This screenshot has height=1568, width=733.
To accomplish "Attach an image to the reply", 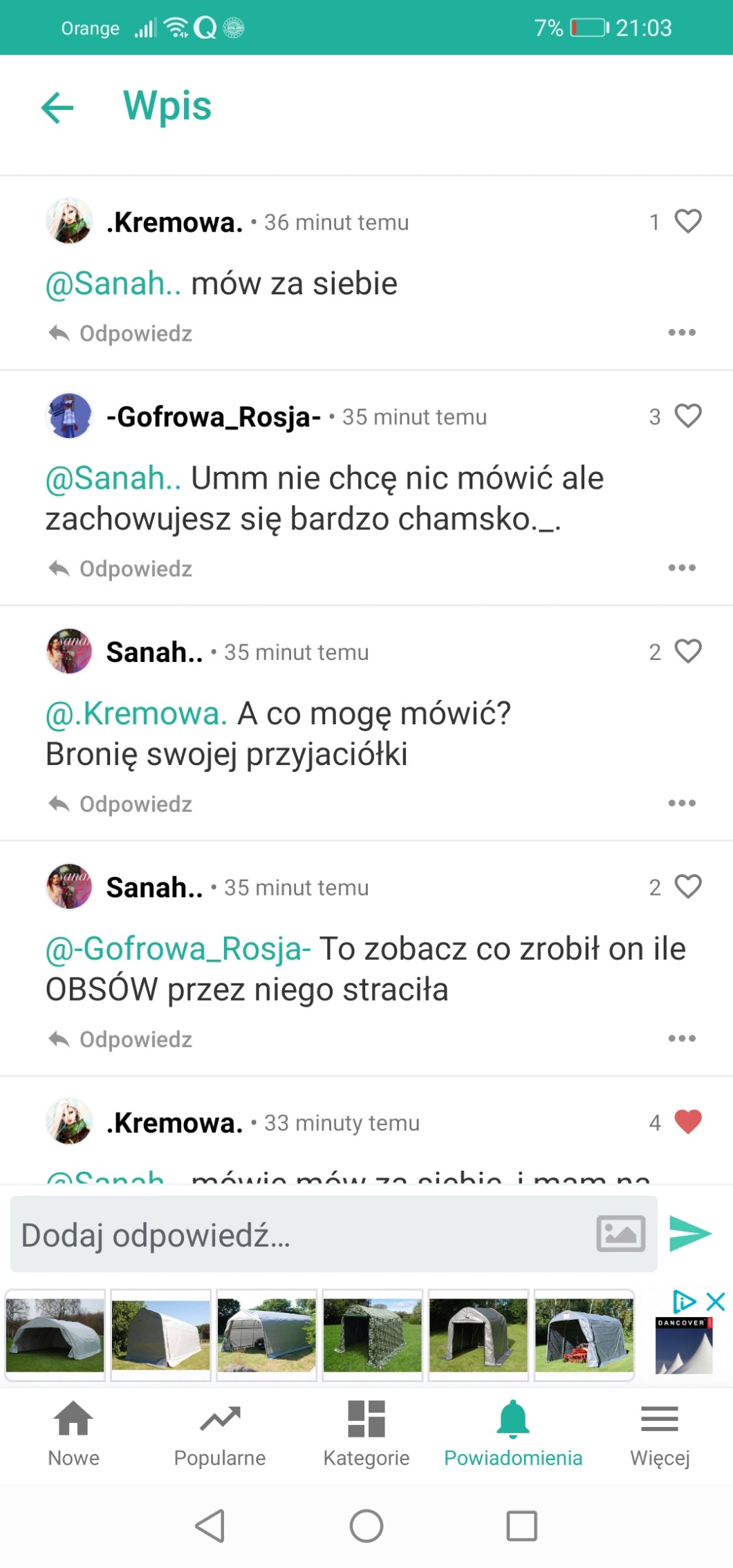I will 620,1234.
